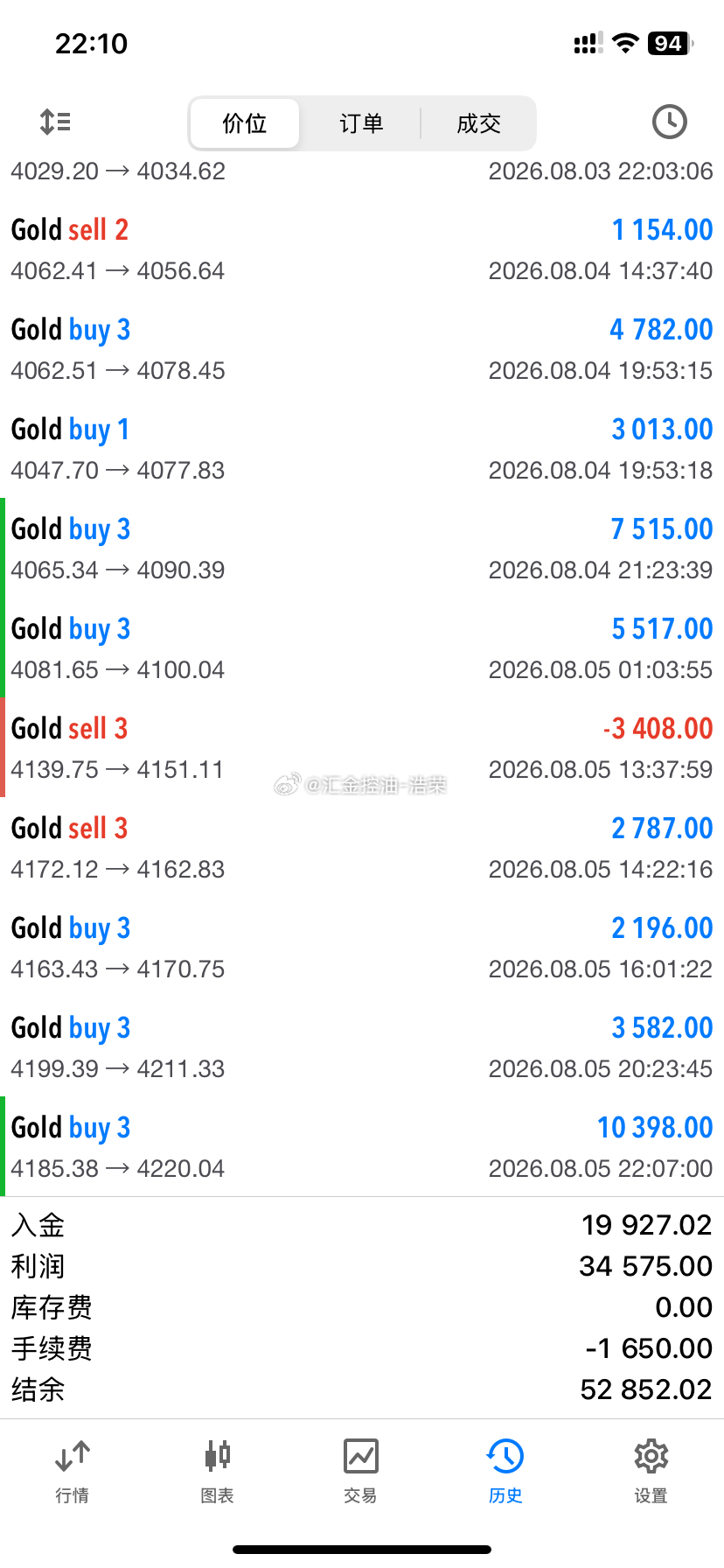Open the 设置 tab
The width and height of the screenshot is (724, 1568).
pyautogui.click(x=651, y=1472)
